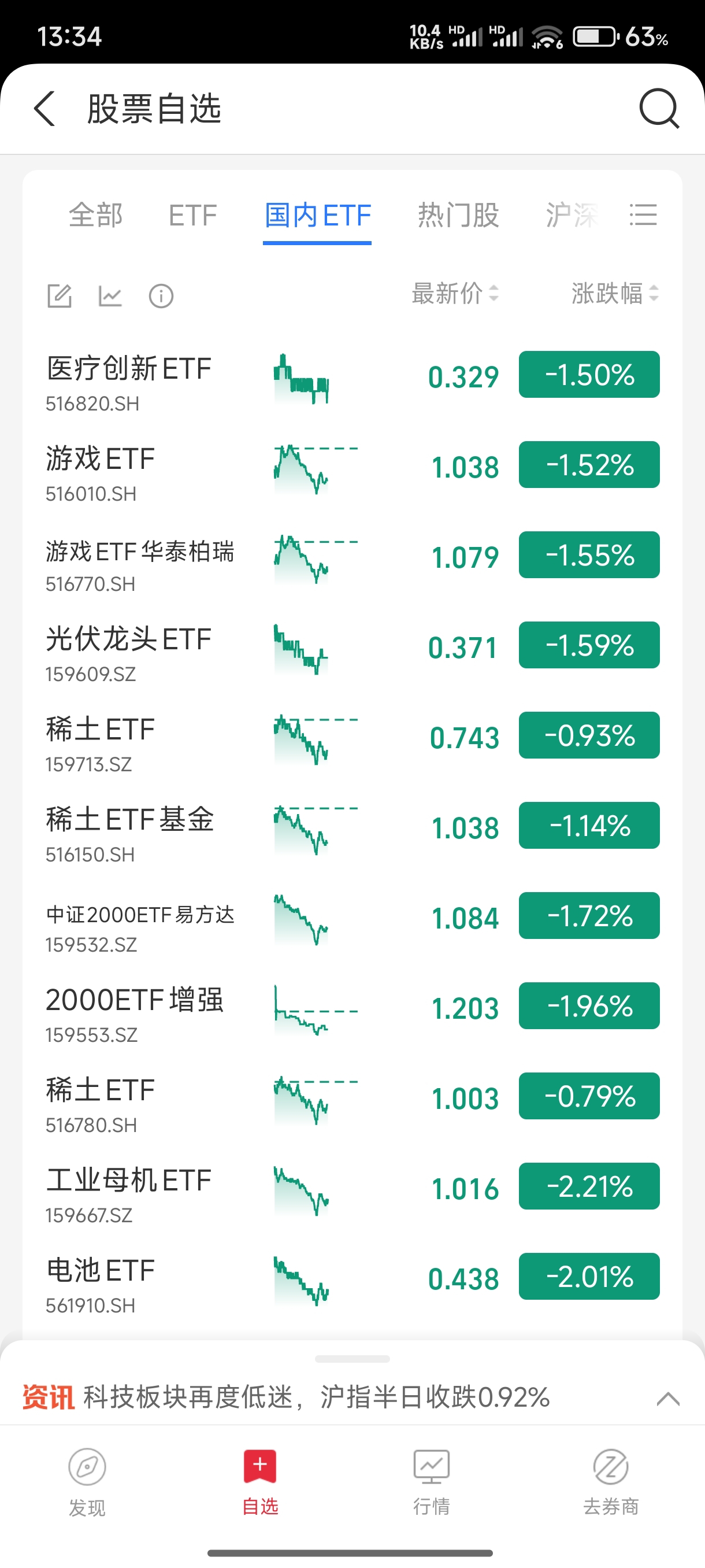Select the 热门股 tab
The image size is (705, 1568).
[458, 216]
